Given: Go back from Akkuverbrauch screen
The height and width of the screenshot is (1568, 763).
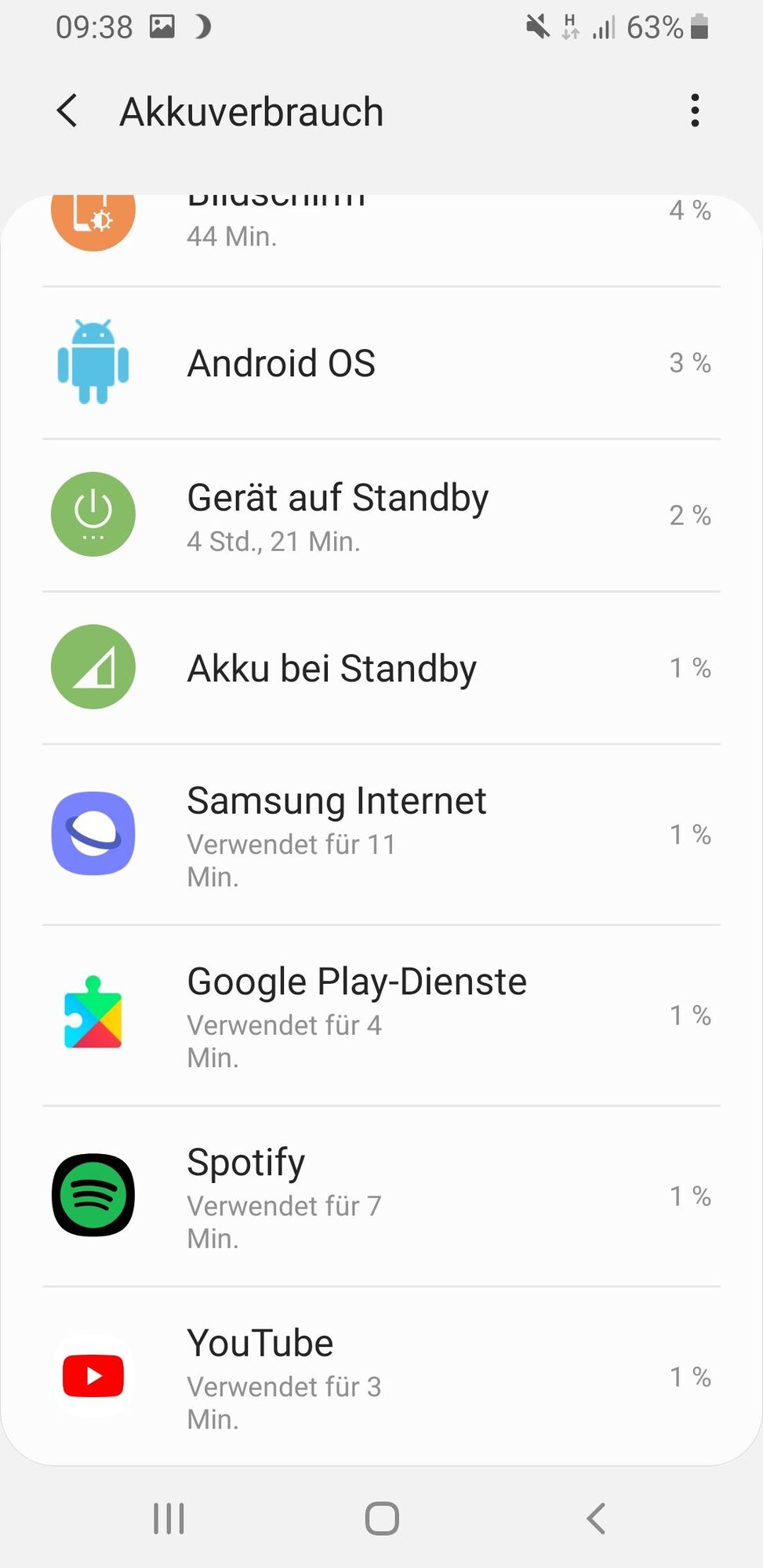Looking at the screenshot, I should (68, 111).
